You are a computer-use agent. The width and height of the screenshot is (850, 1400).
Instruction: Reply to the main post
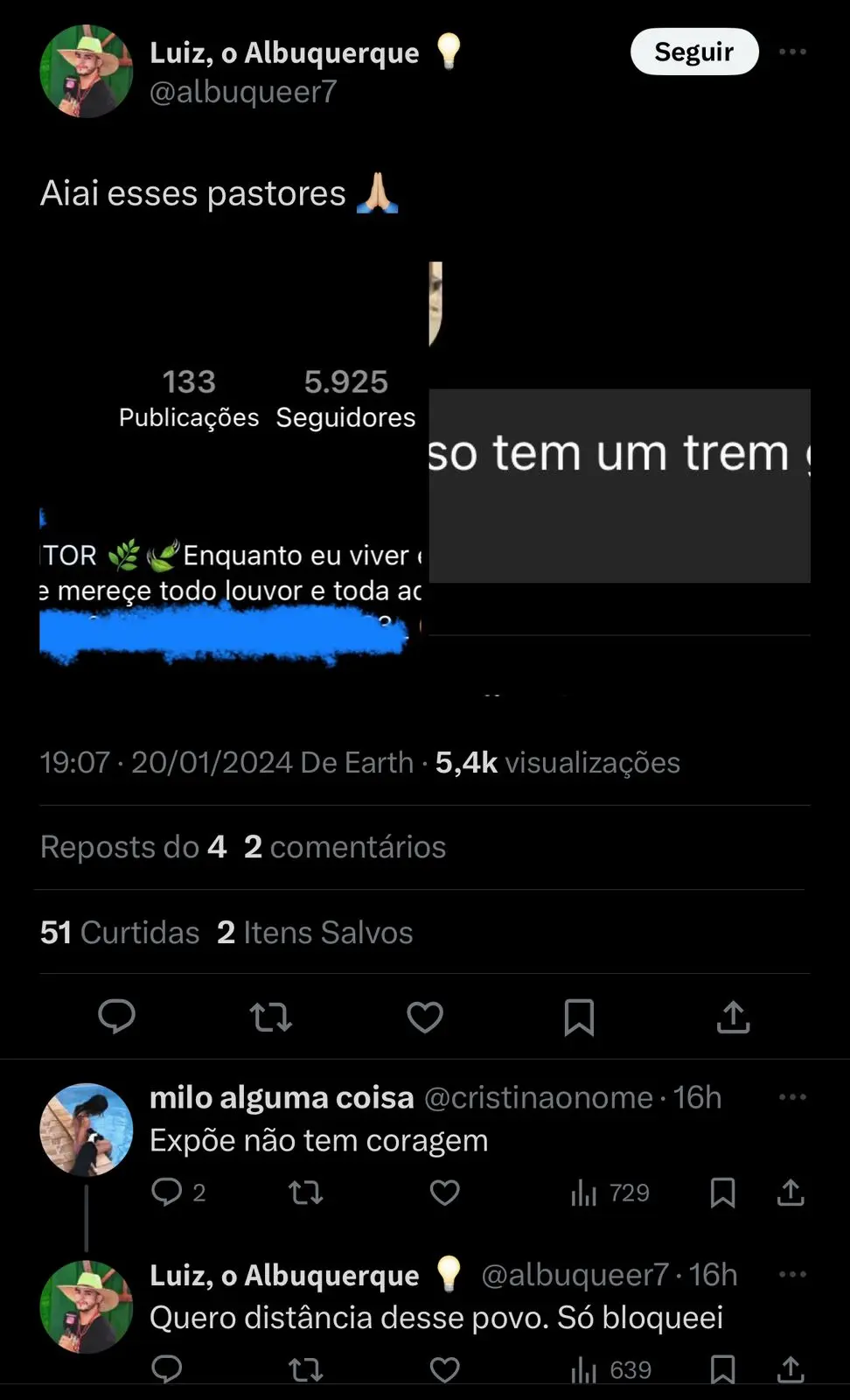[116, 1017]
